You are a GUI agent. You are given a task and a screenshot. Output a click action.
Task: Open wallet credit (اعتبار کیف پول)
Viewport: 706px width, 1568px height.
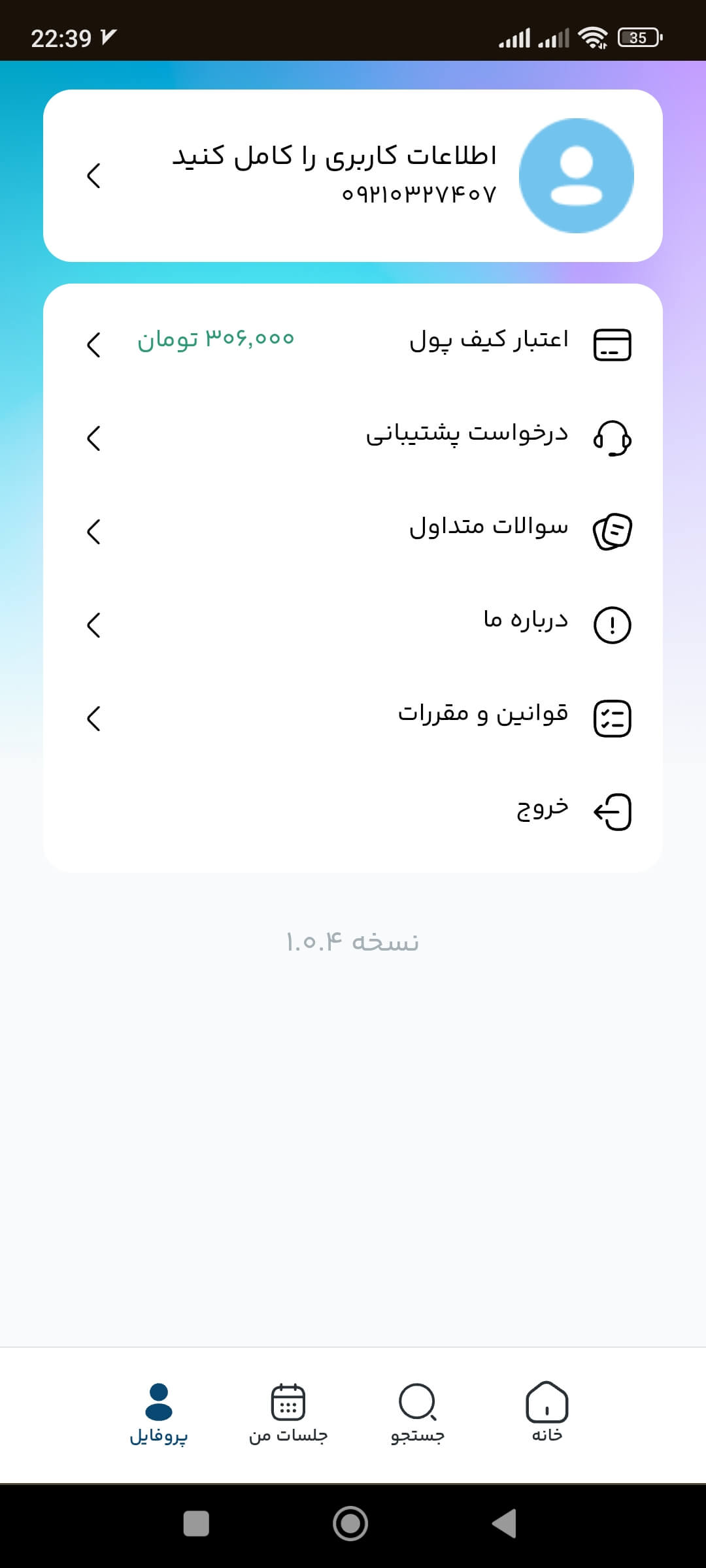[353, 344]
